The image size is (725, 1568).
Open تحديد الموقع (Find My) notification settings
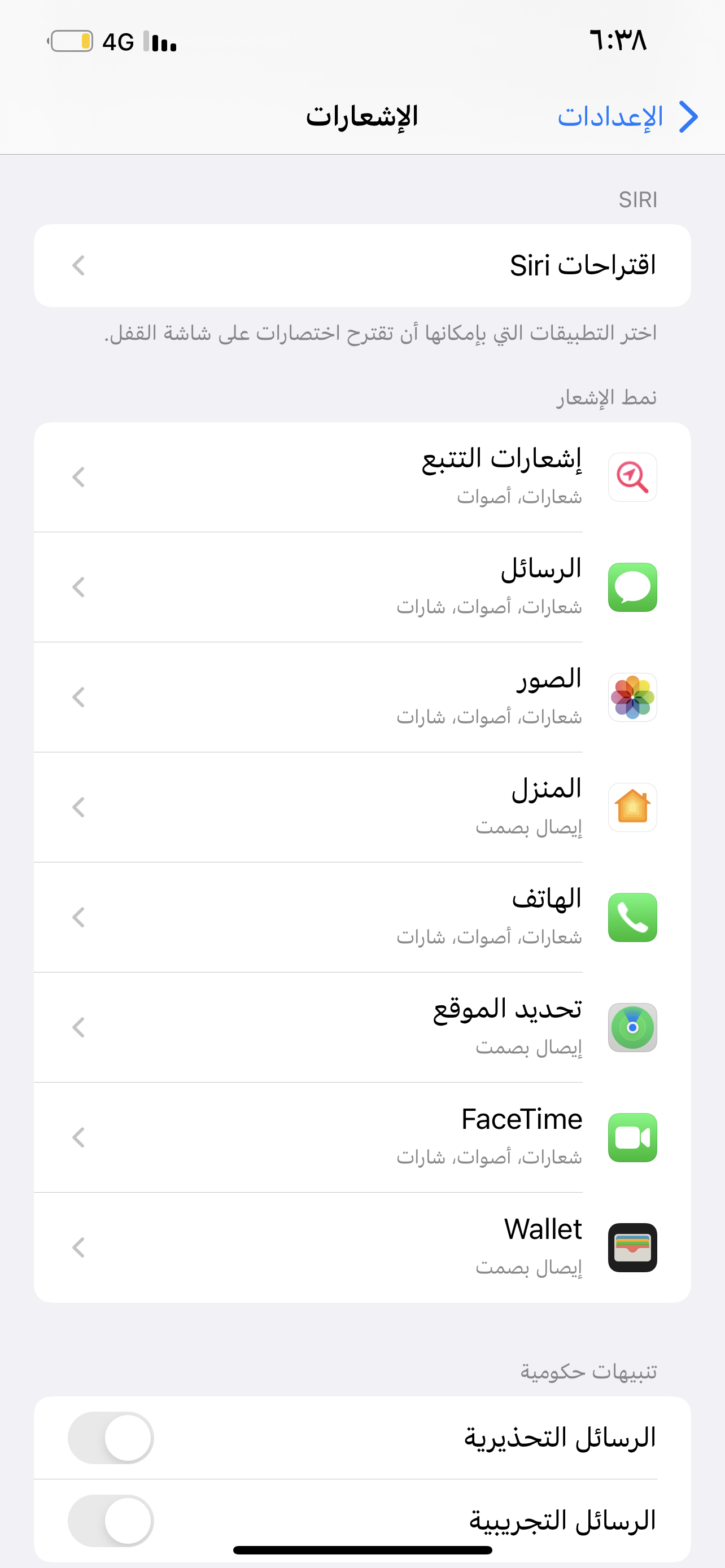[362, 1028]
